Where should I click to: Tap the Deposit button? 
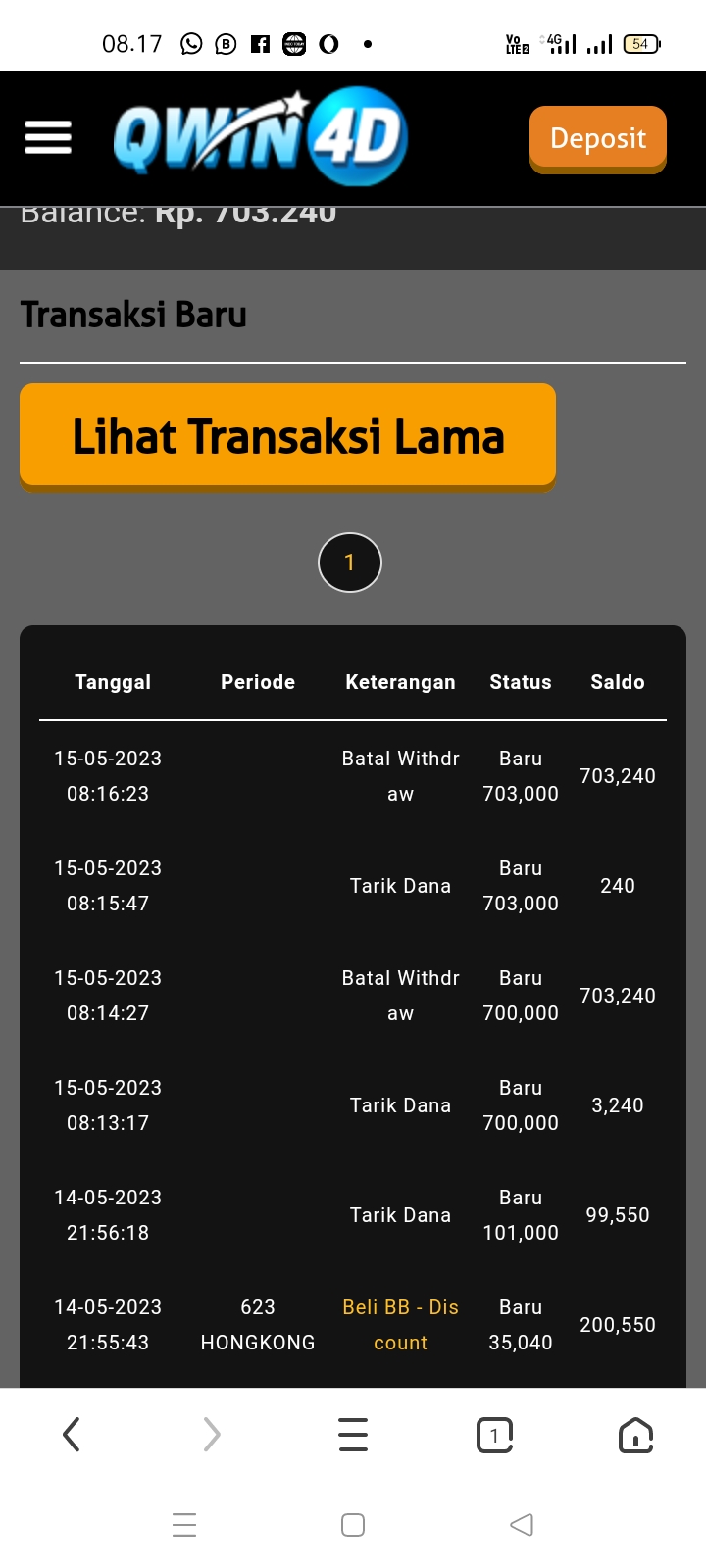point(597,138)
